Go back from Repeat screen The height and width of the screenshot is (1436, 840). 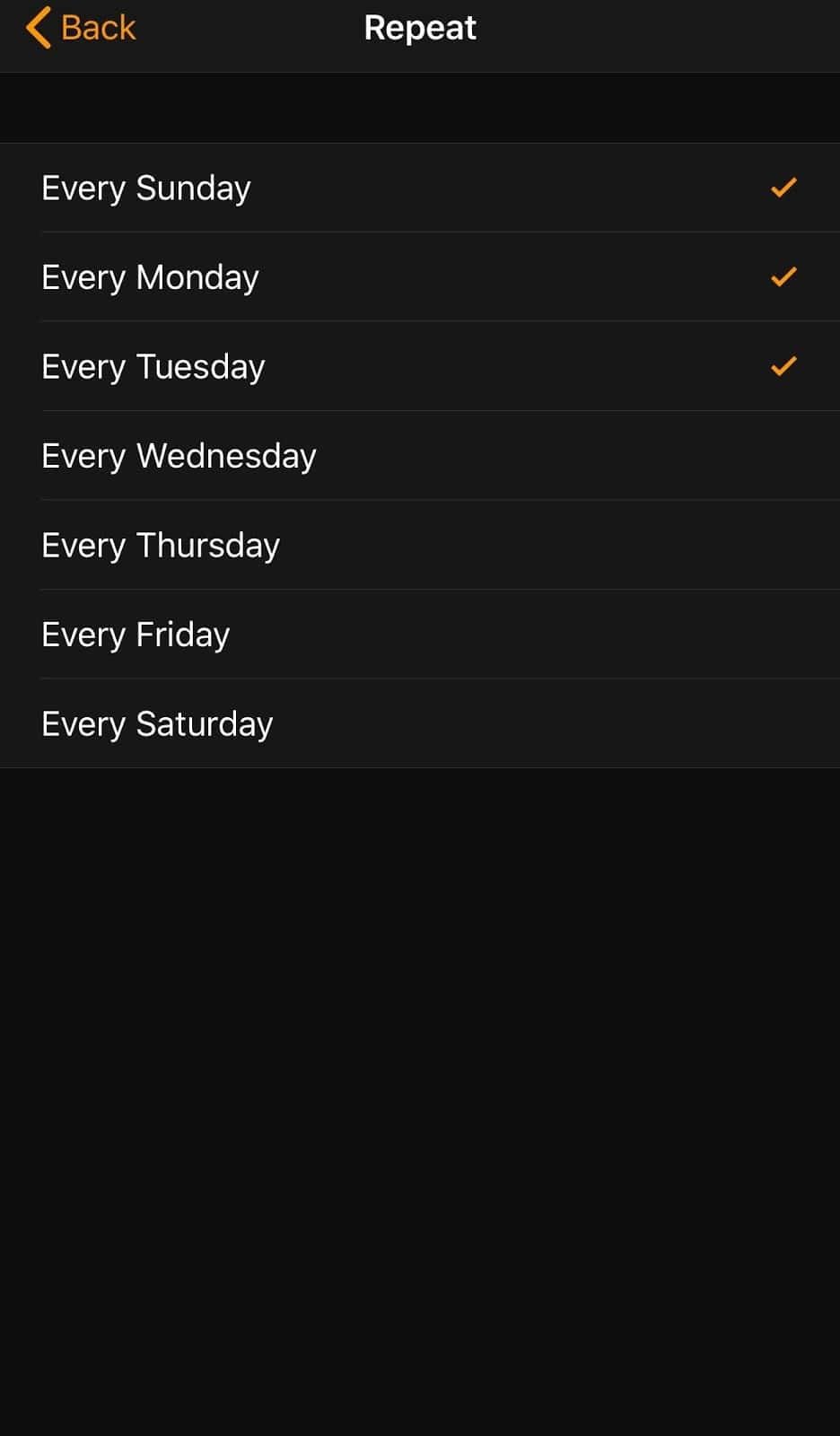tap(81, 28)
